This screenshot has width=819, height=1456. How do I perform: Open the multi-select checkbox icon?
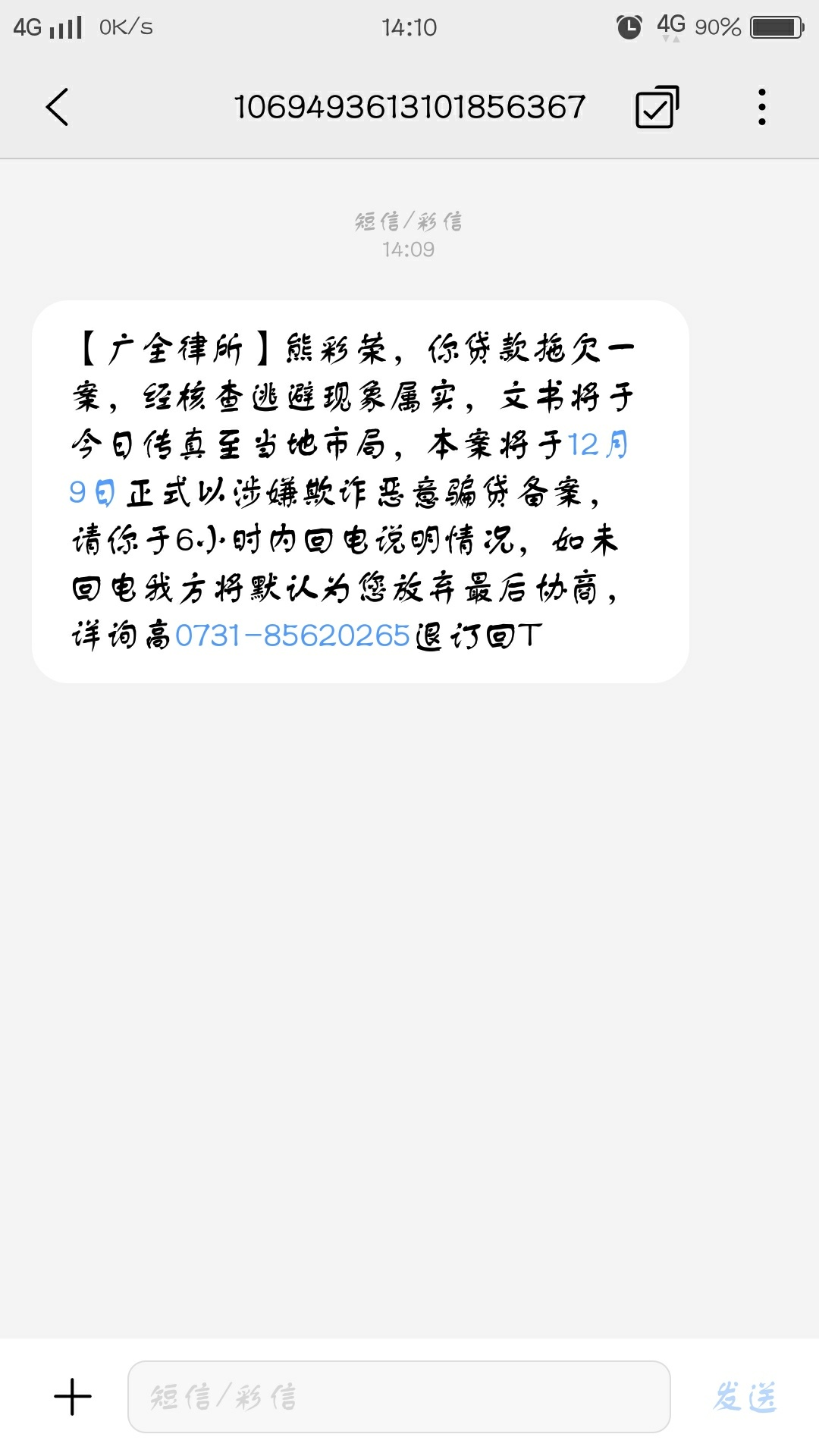coord(657,107)
